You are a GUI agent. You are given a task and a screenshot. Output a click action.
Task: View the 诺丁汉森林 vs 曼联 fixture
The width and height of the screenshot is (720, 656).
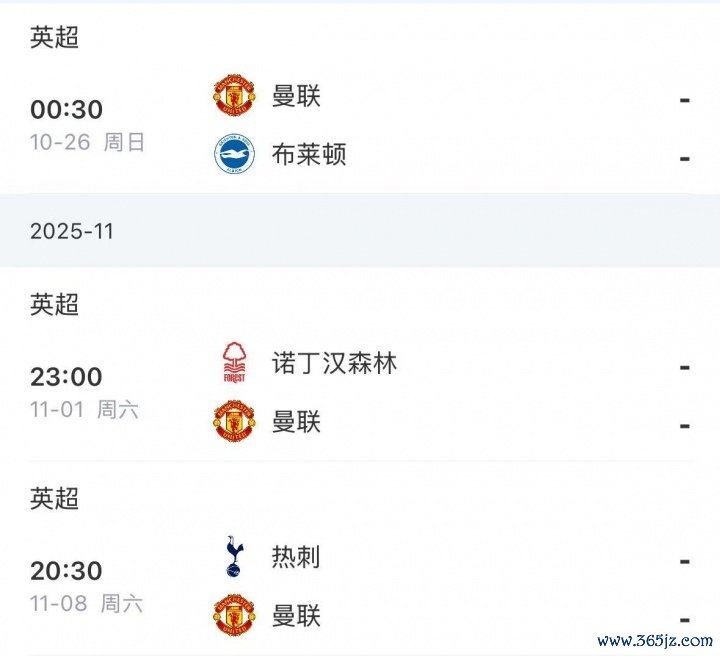click(360, 391)
